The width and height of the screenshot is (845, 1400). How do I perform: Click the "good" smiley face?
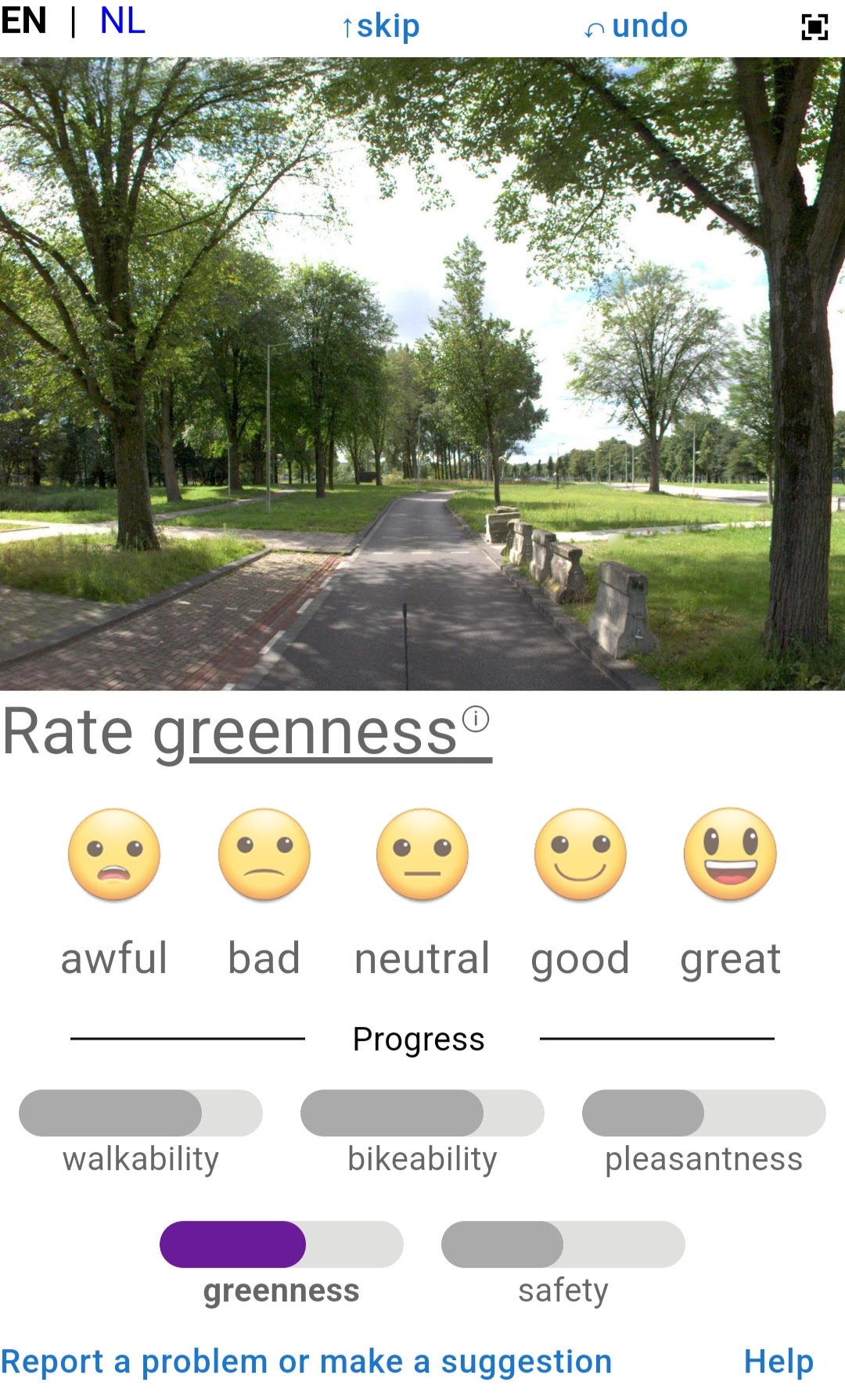click(579, 853)
